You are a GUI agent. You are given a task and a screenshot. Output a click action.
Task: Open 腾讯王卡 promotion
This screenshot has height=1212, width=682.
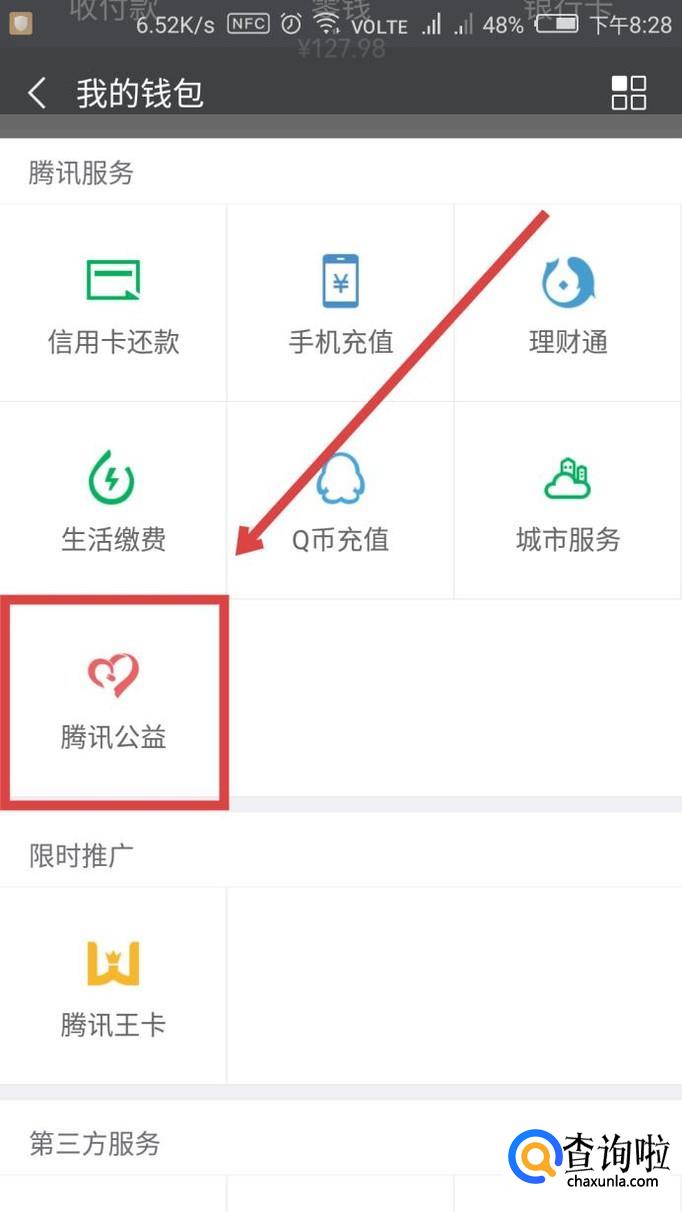113,986
